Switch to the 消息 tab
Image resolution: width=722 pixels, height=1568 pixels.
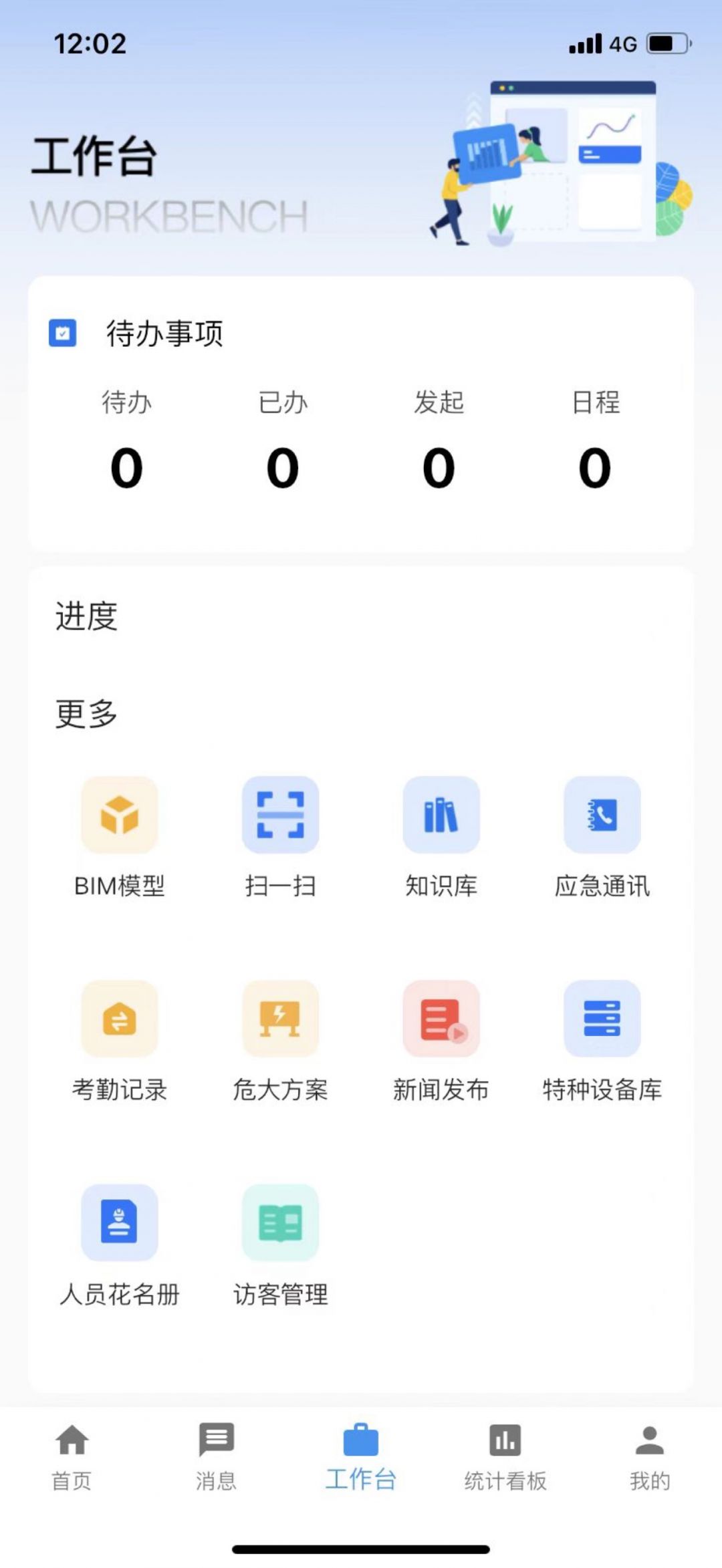pos(216,1456)
